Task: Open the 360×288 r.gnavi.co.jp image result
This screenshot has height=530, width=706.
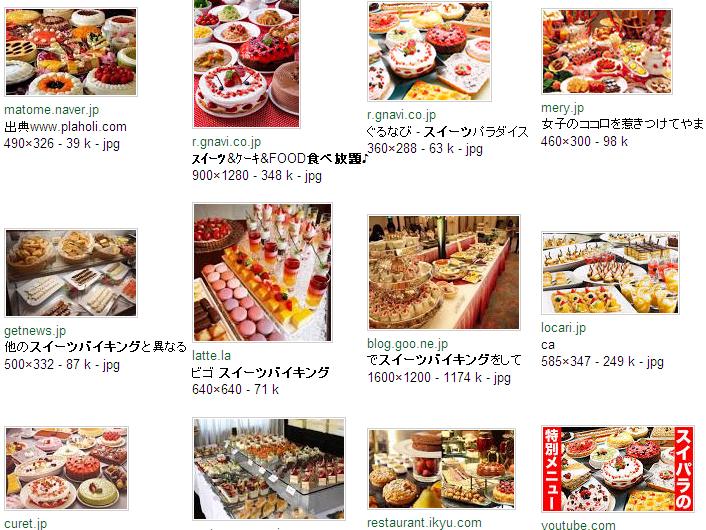Action: (x=429, y=51)
